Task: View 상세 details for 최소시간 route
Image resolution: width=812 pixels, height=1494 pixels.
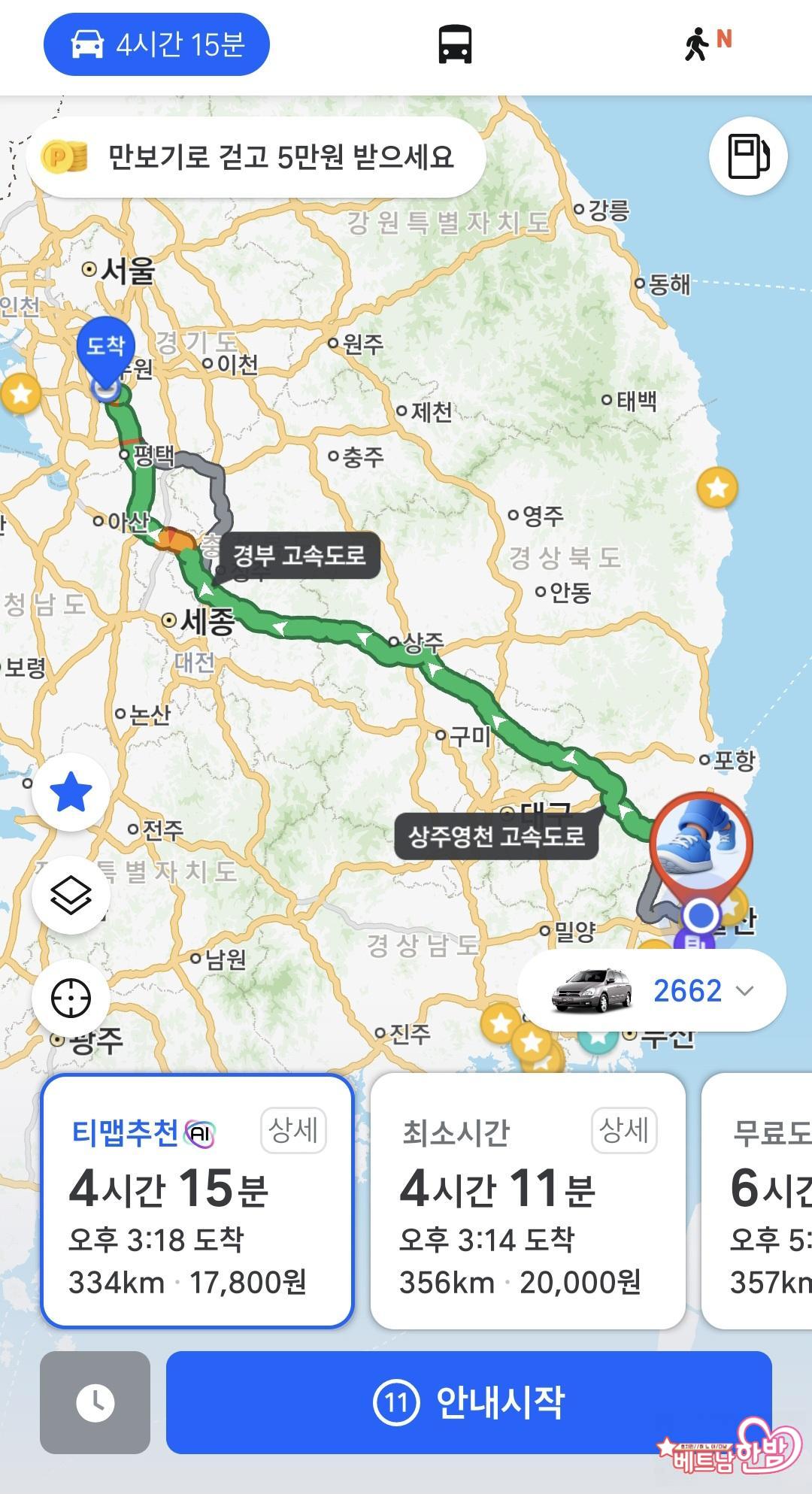Action: (624, 1129)
